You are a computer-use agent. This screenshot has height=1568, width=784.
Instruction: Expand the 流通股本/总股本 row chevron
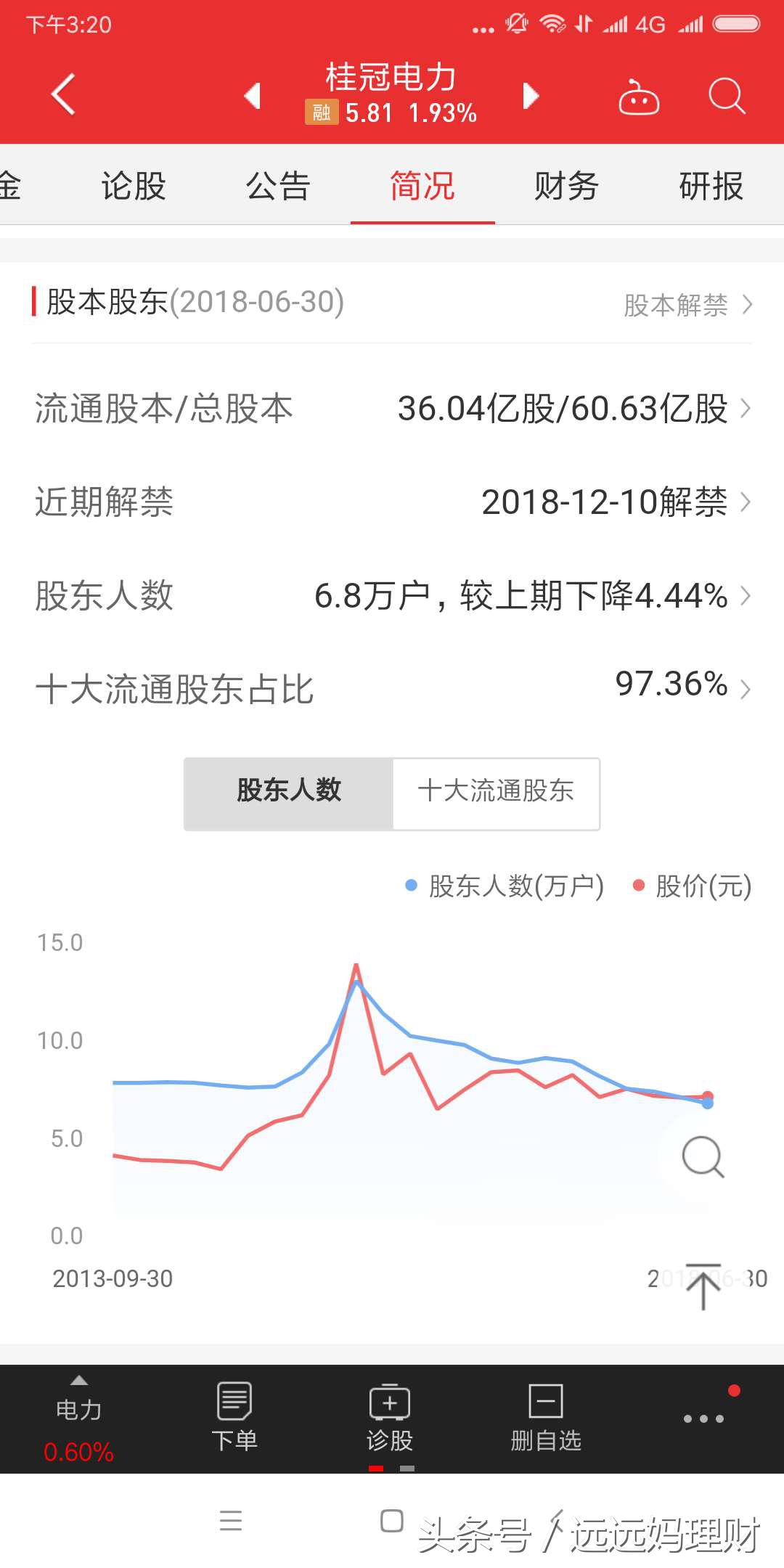[746, 409]
